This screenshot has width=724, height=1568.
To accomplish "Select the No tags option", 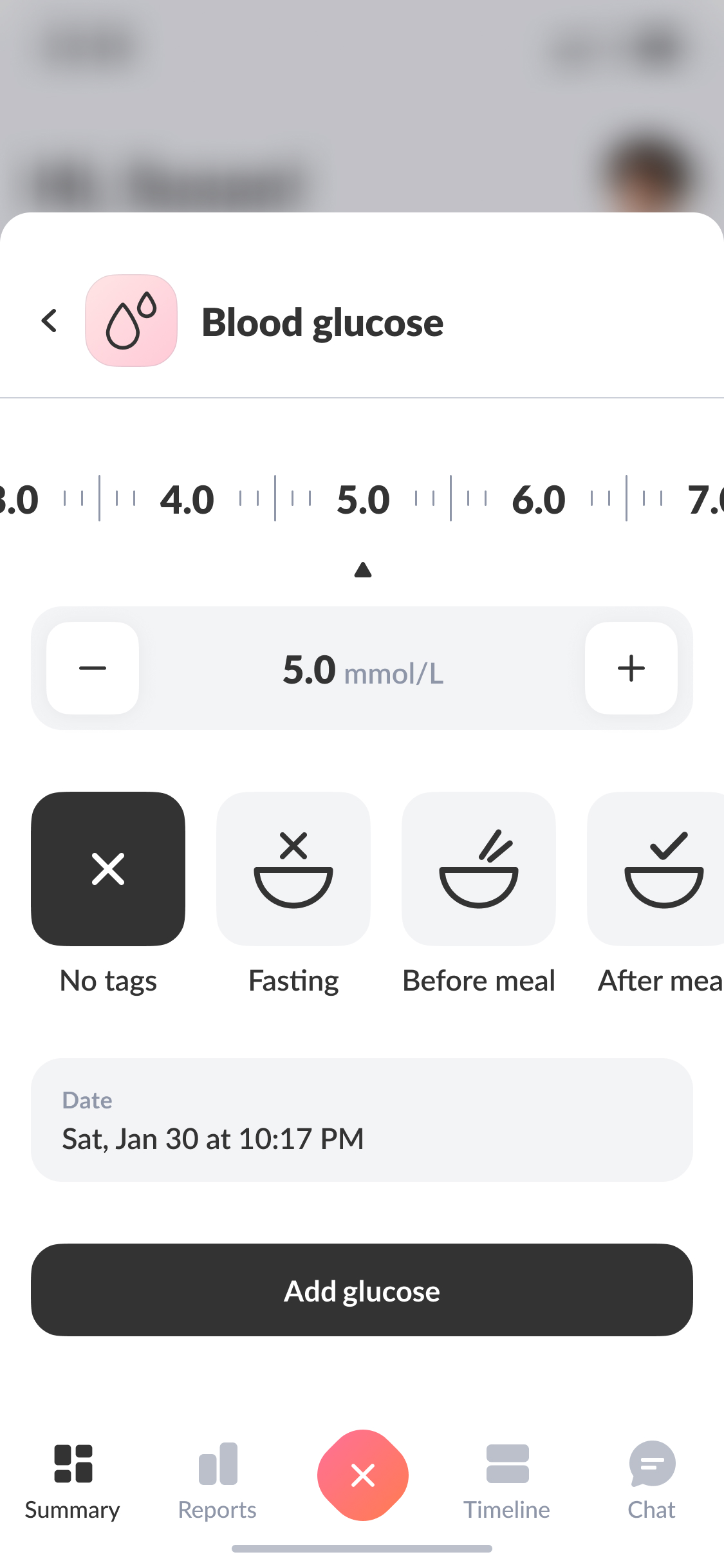I will click(108, 869).
